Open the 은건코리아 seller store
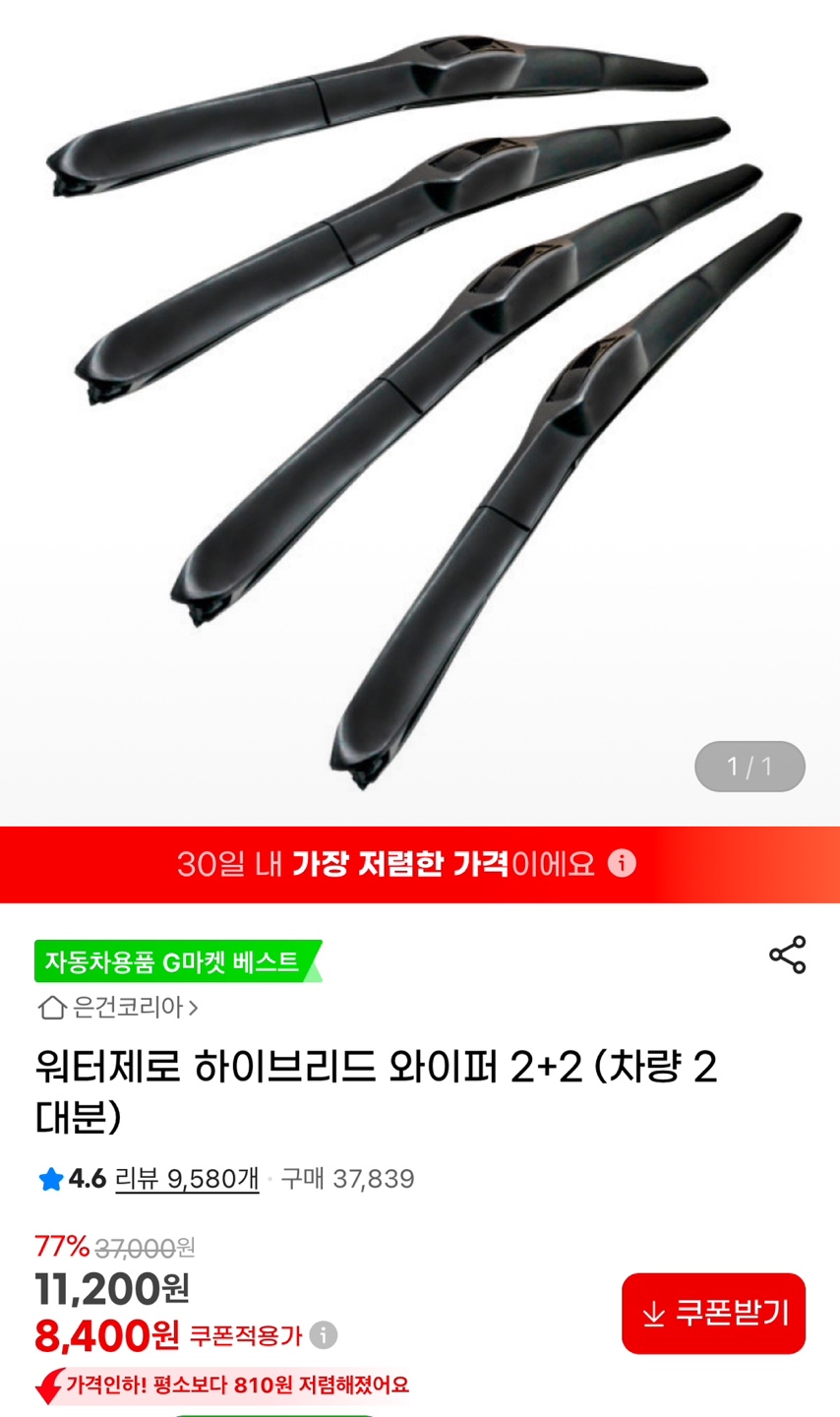Image resolution: width=840 pixels, height=1417 pixels. (x=118, y=1008)
